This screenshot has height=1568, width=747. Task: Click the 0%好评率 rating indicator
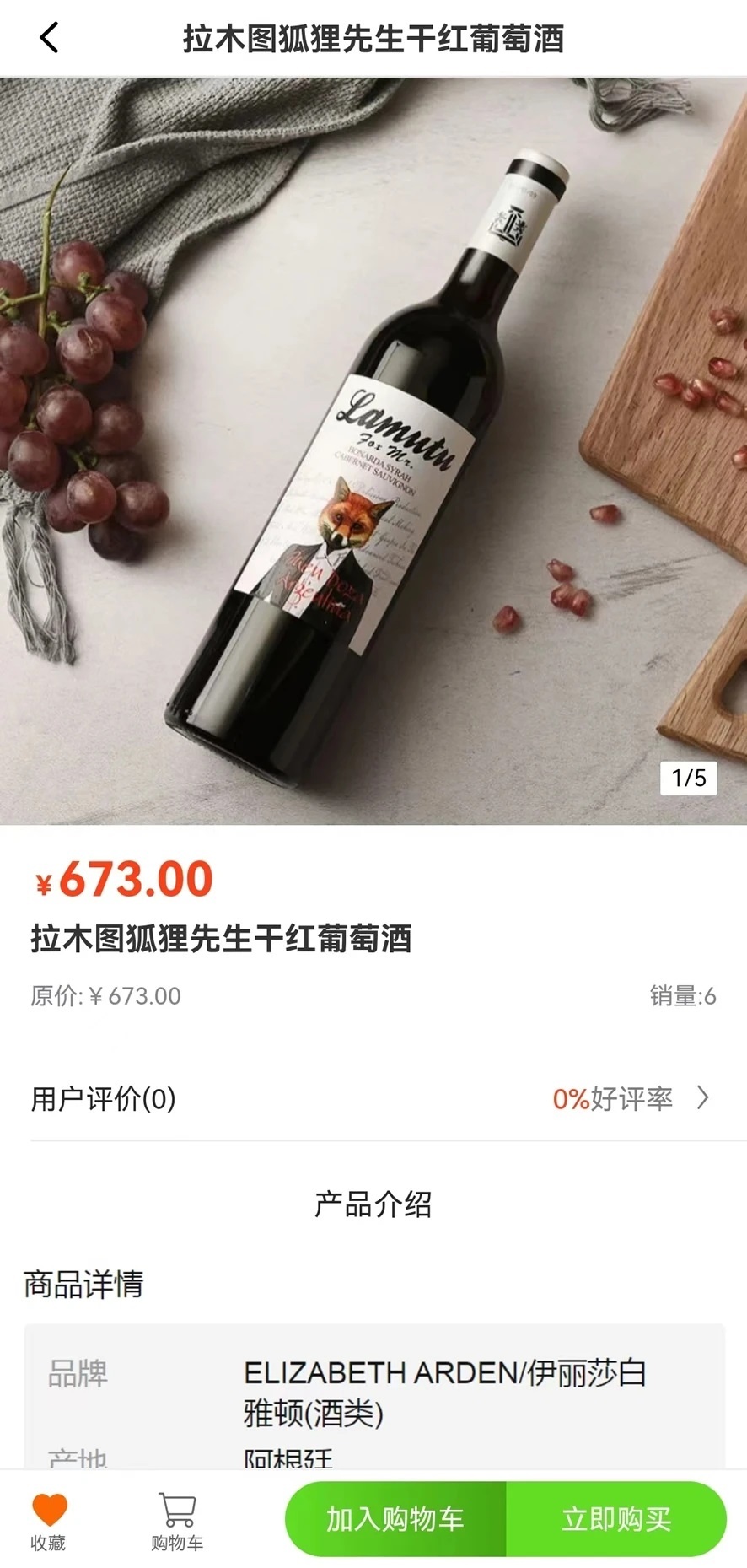613,1098
